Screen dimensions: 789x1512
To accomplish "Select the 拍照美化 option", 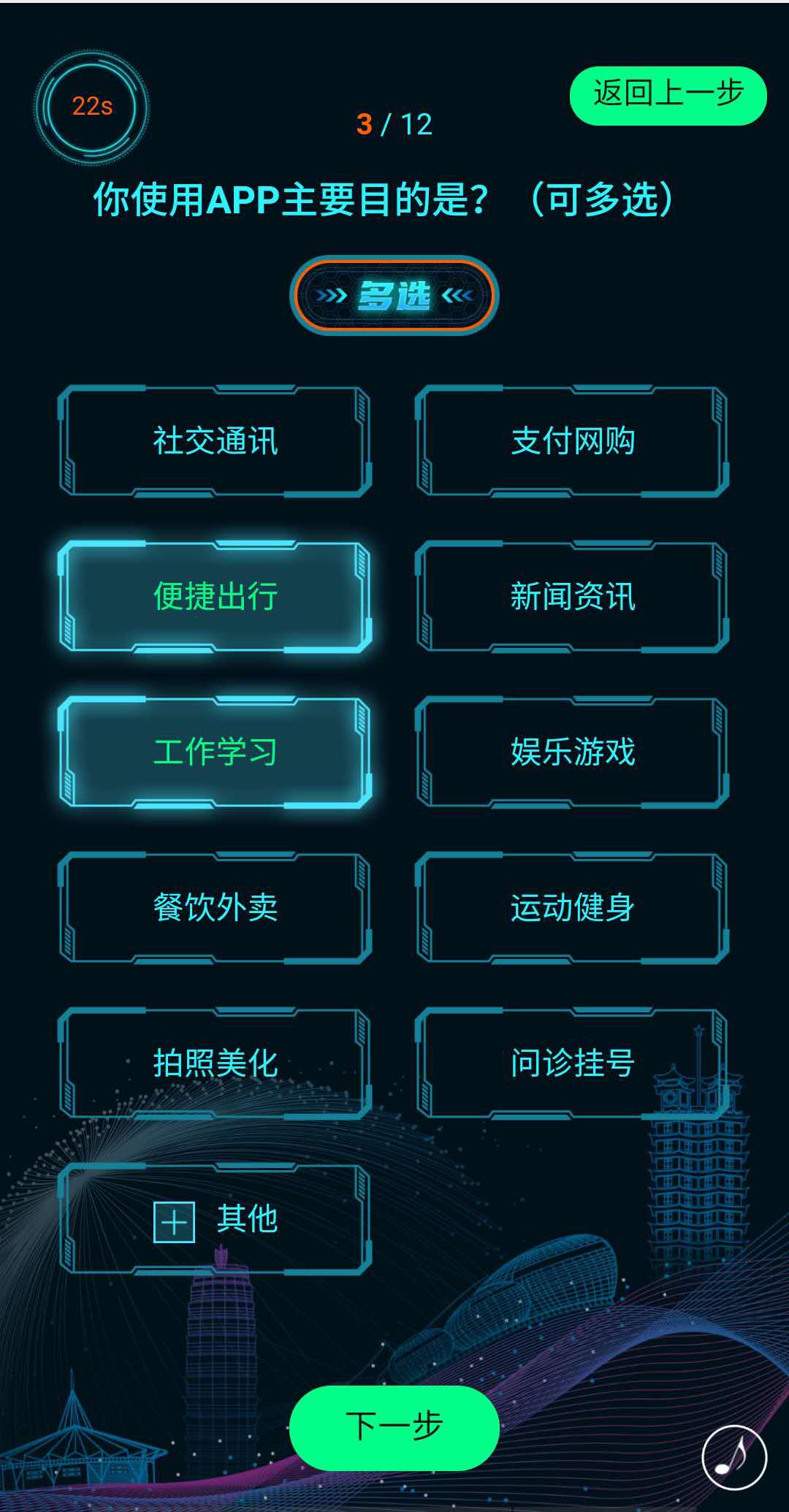I will coord(215,1064).
